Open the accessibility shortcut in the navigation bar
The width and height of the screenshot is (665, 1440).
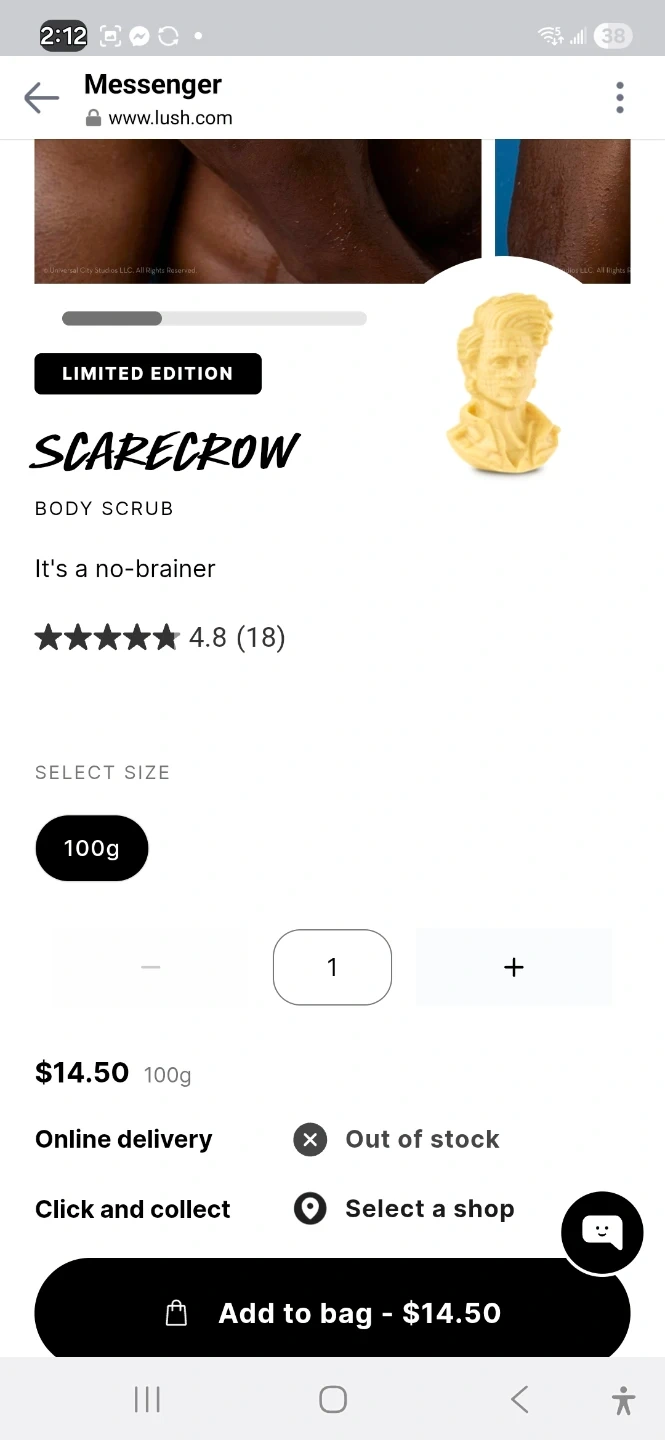(x=623, y=1399)
